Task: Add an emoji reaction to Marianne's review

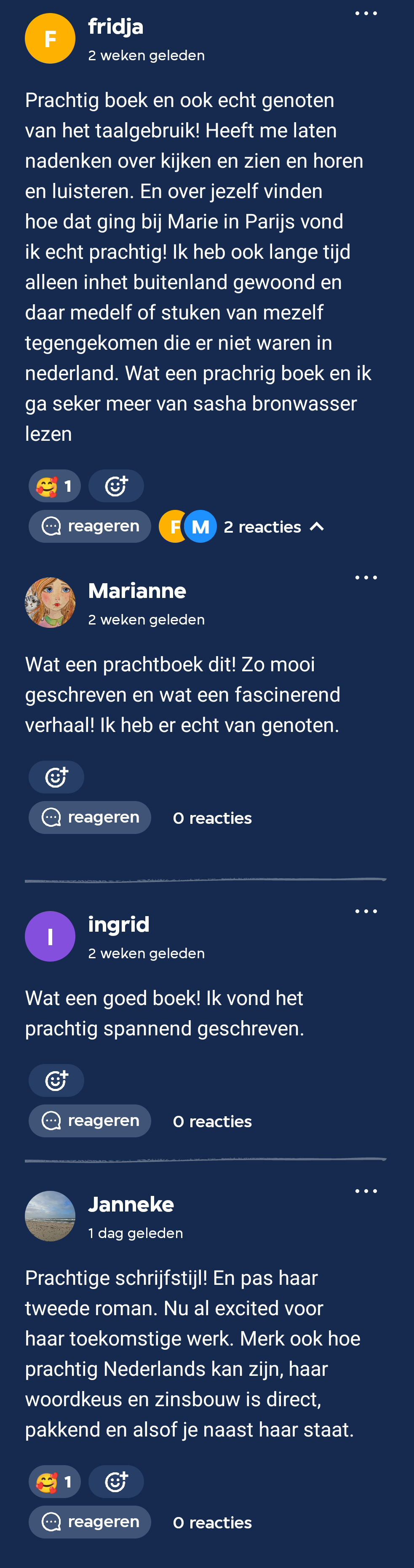Action: 56,777
